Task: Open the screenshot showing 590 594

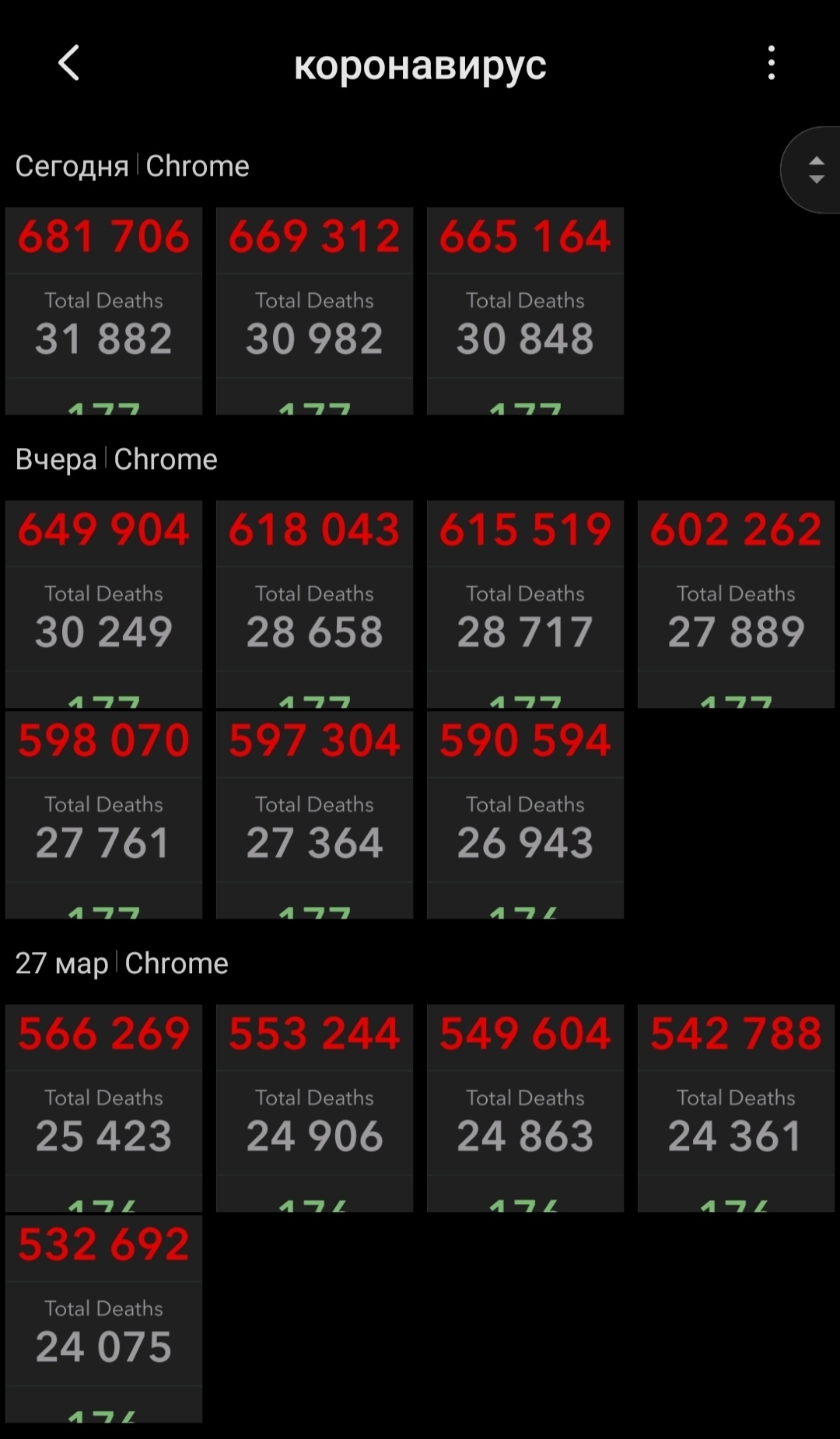Action: [x=525, y=814]
